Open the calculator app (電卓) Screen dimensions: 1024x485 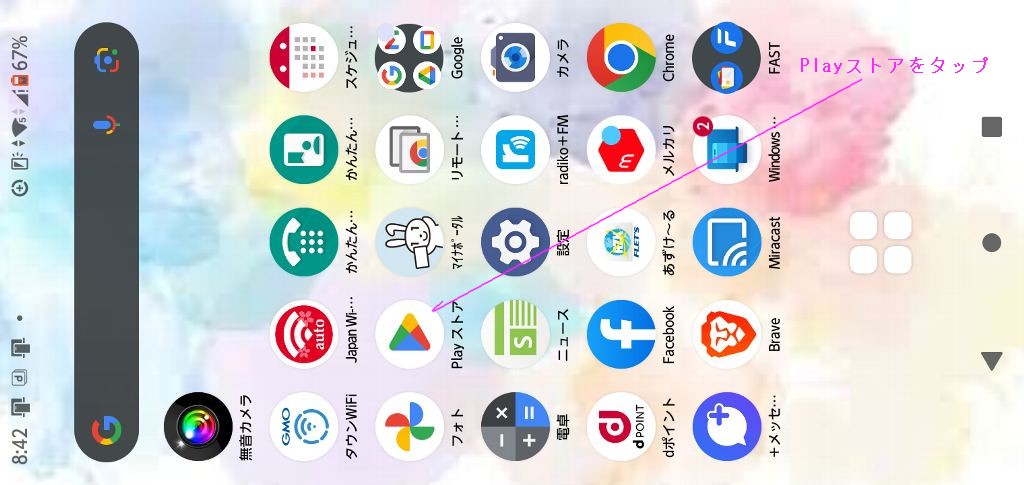tap(515, 426)
